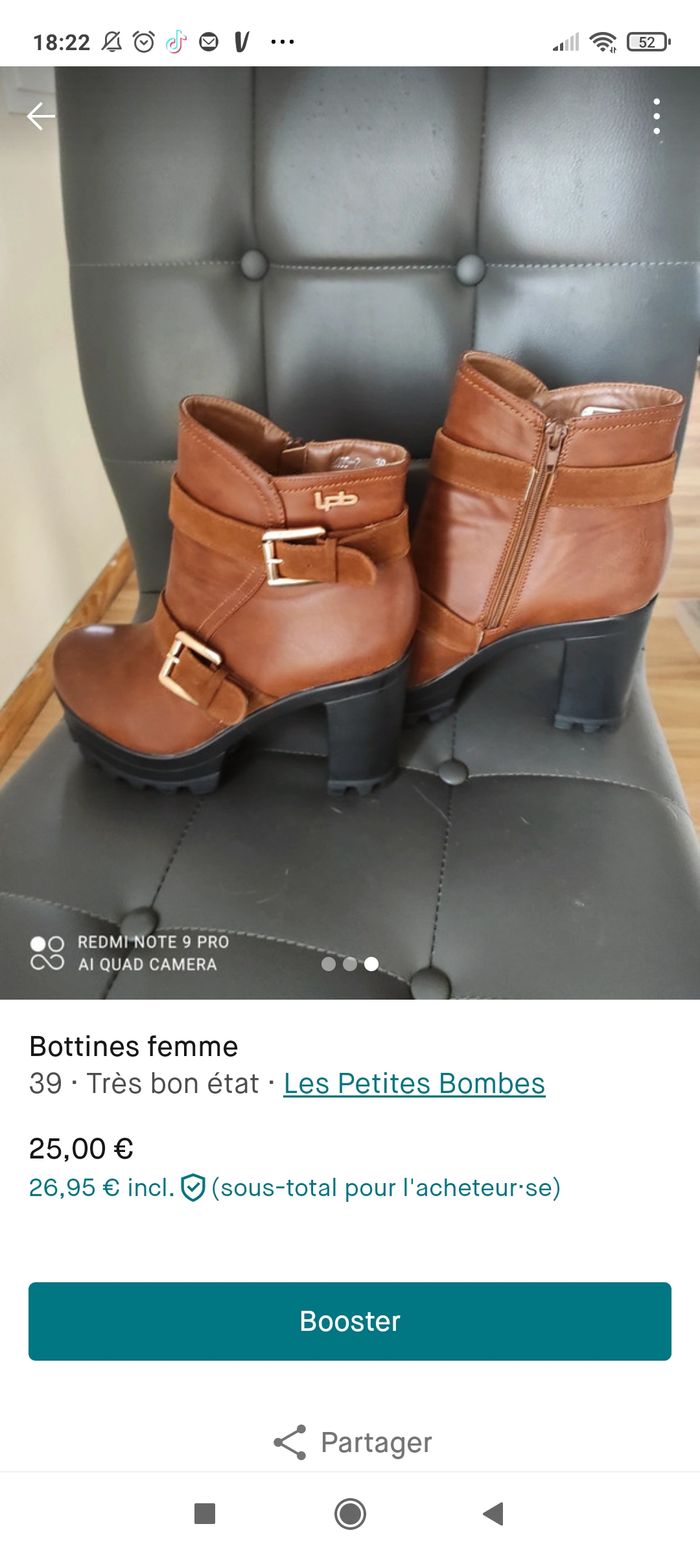Go back using the top-left arrow

[x=41, y=117]
